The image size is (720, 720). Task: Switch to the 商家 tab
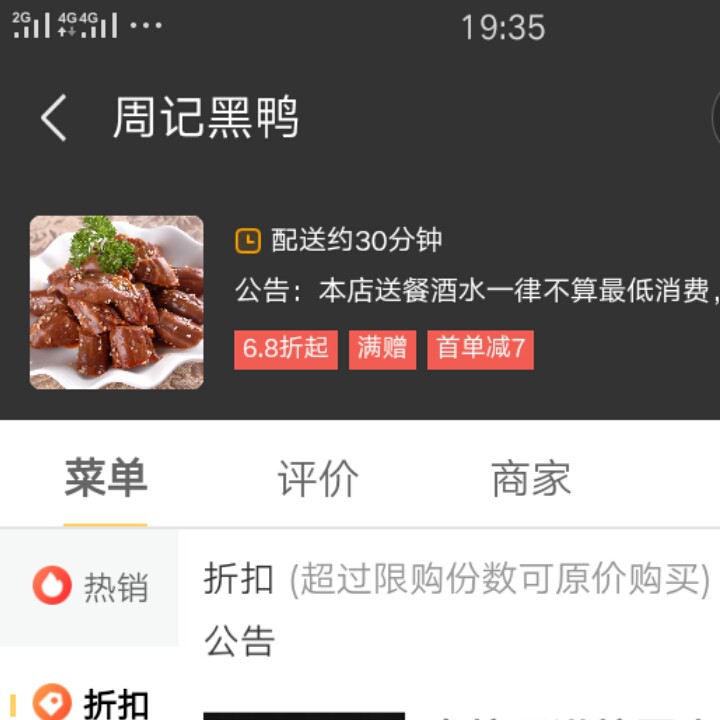(x=531, y=479)
